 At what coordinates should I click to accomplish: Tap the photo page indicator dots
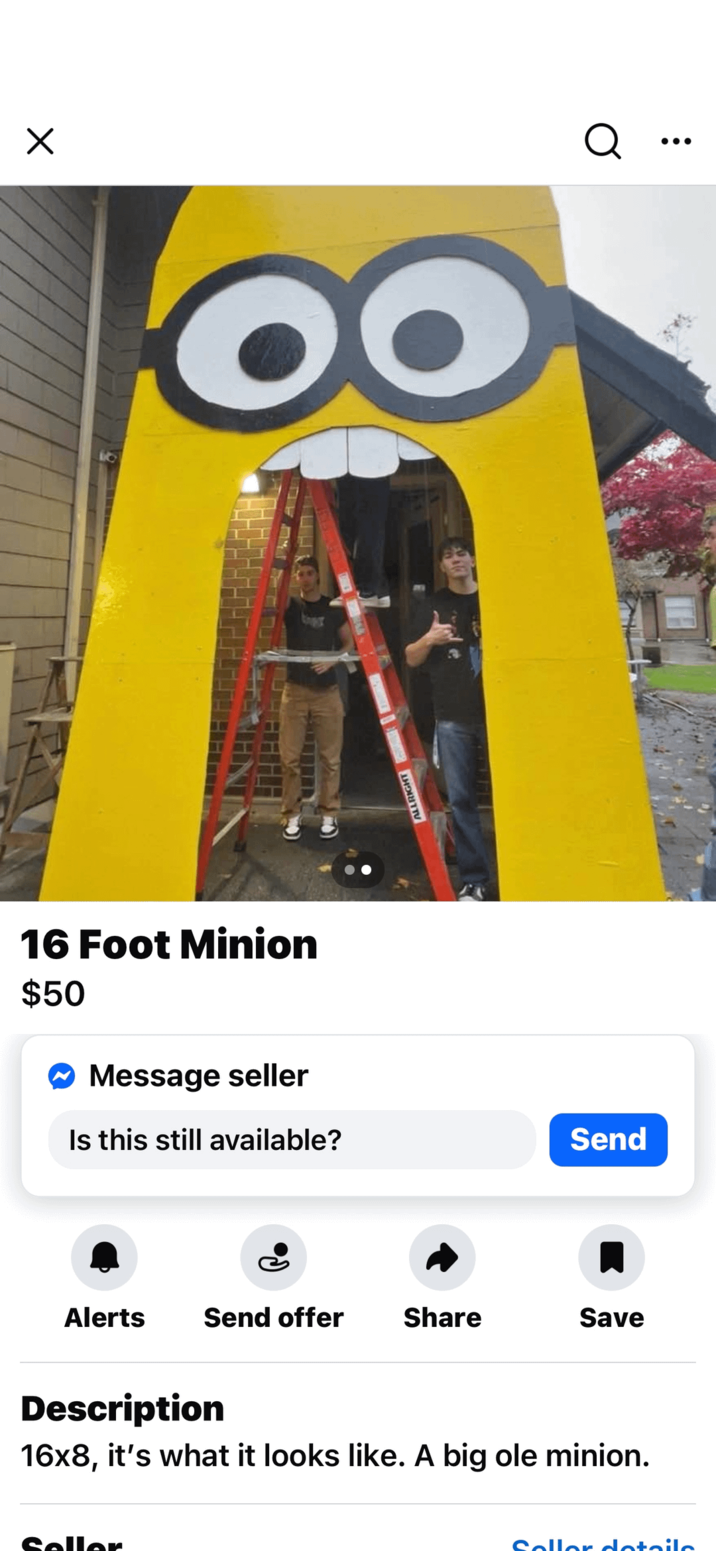click(x=358, y=870)
